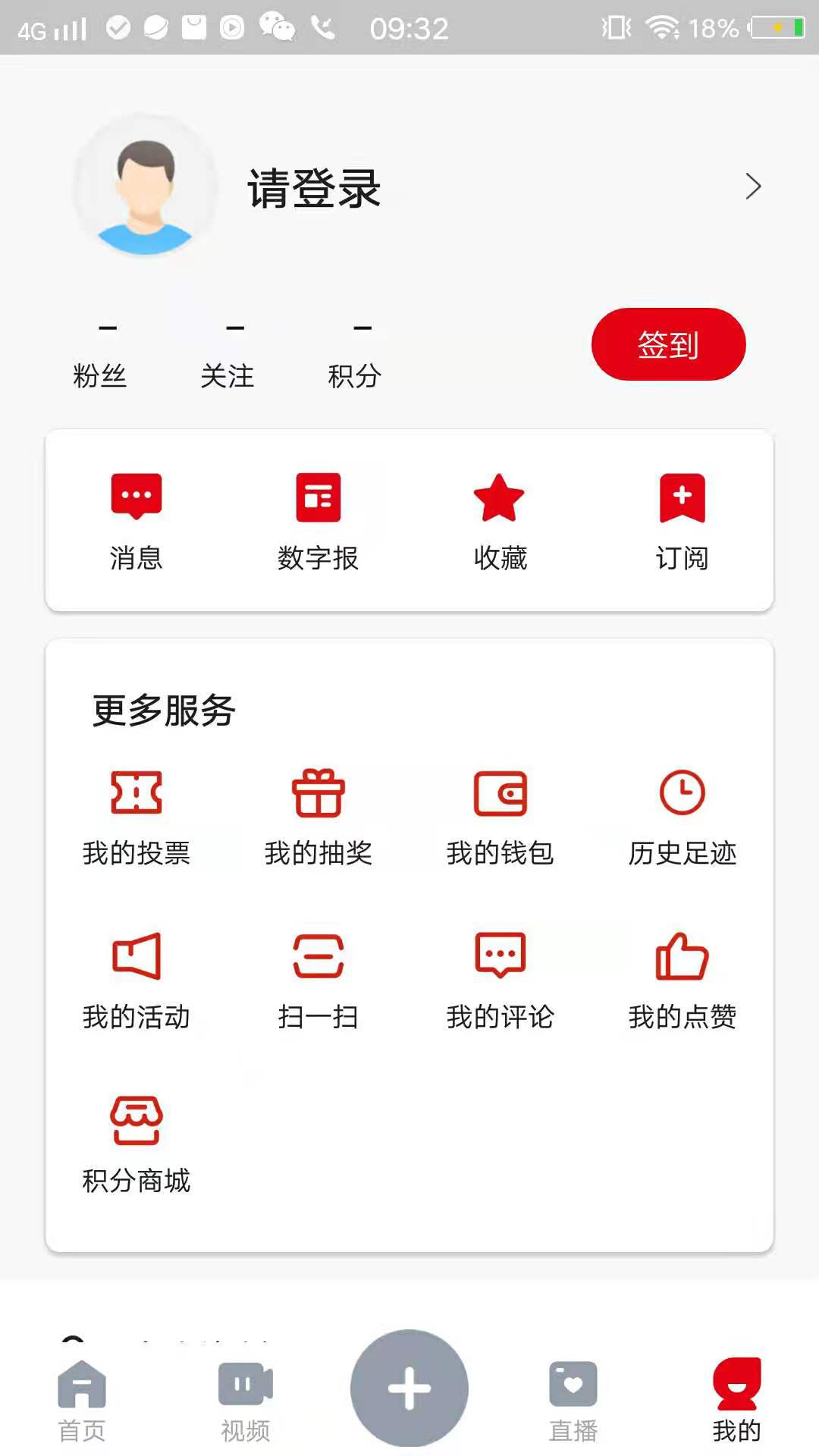Open 数字报 digital newspaper
The height and width of the screenshot is (1456, 819).
[x=318, y=521]
